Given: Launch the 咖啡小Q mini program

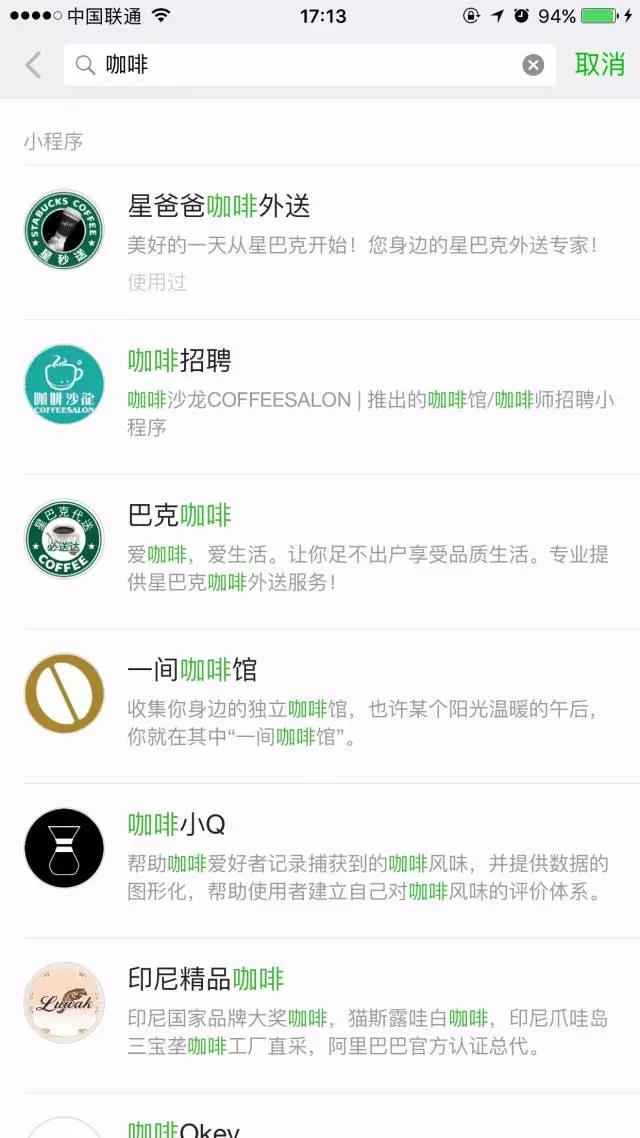Looking at the screenshot, I should pyautogui.click(x=320, y=861).
